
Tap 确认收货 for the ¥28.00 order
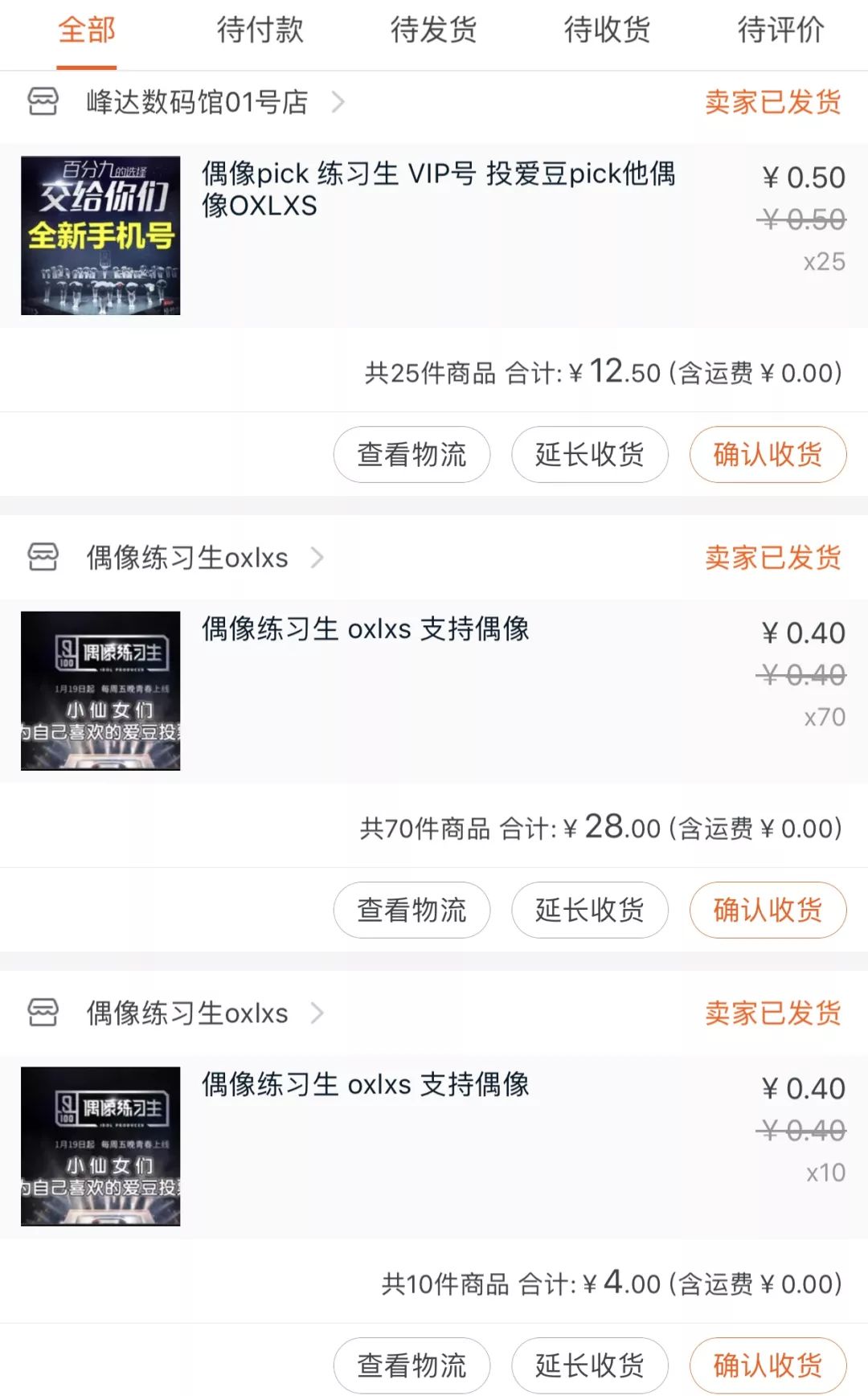point(768,911)
